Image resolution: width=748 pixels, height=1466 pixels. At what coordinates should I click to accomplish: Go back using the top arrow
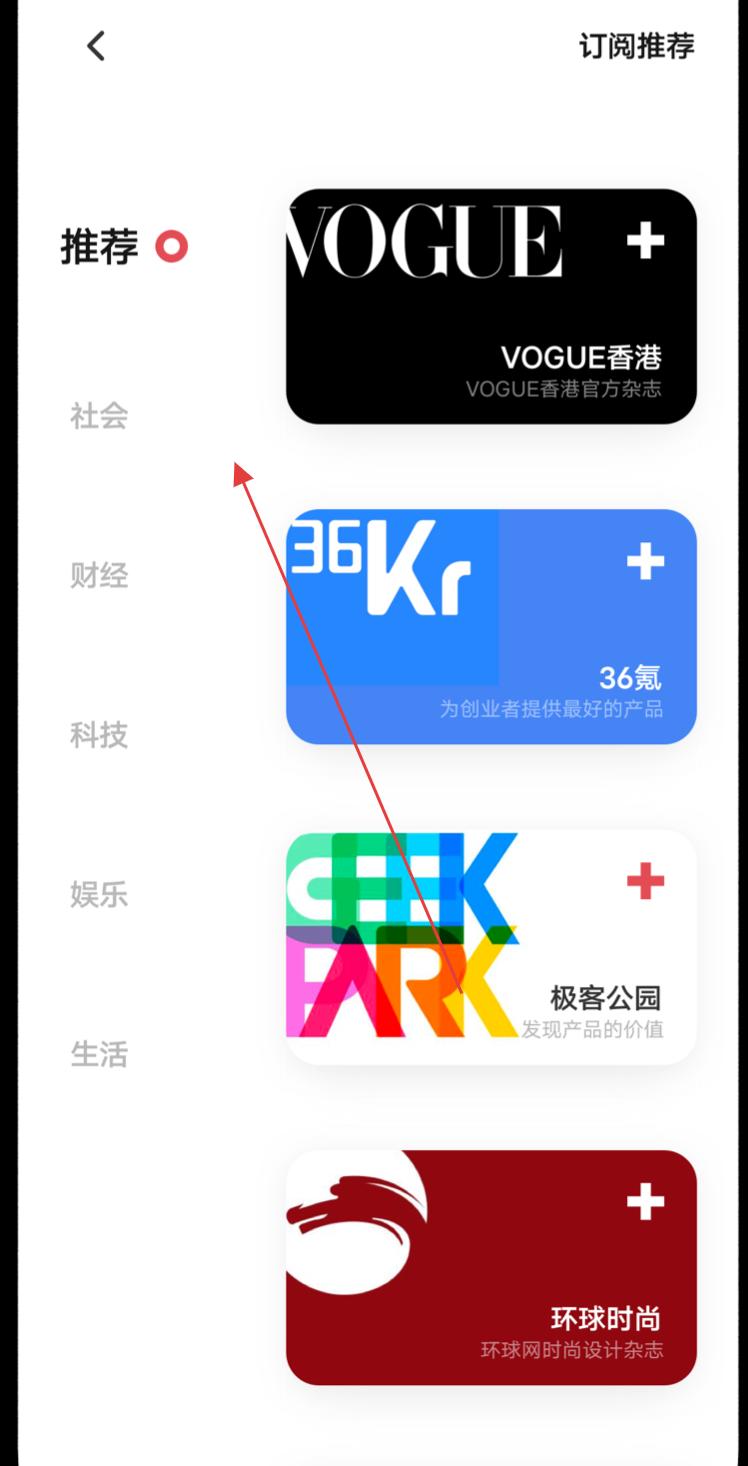tap(96, 46)
